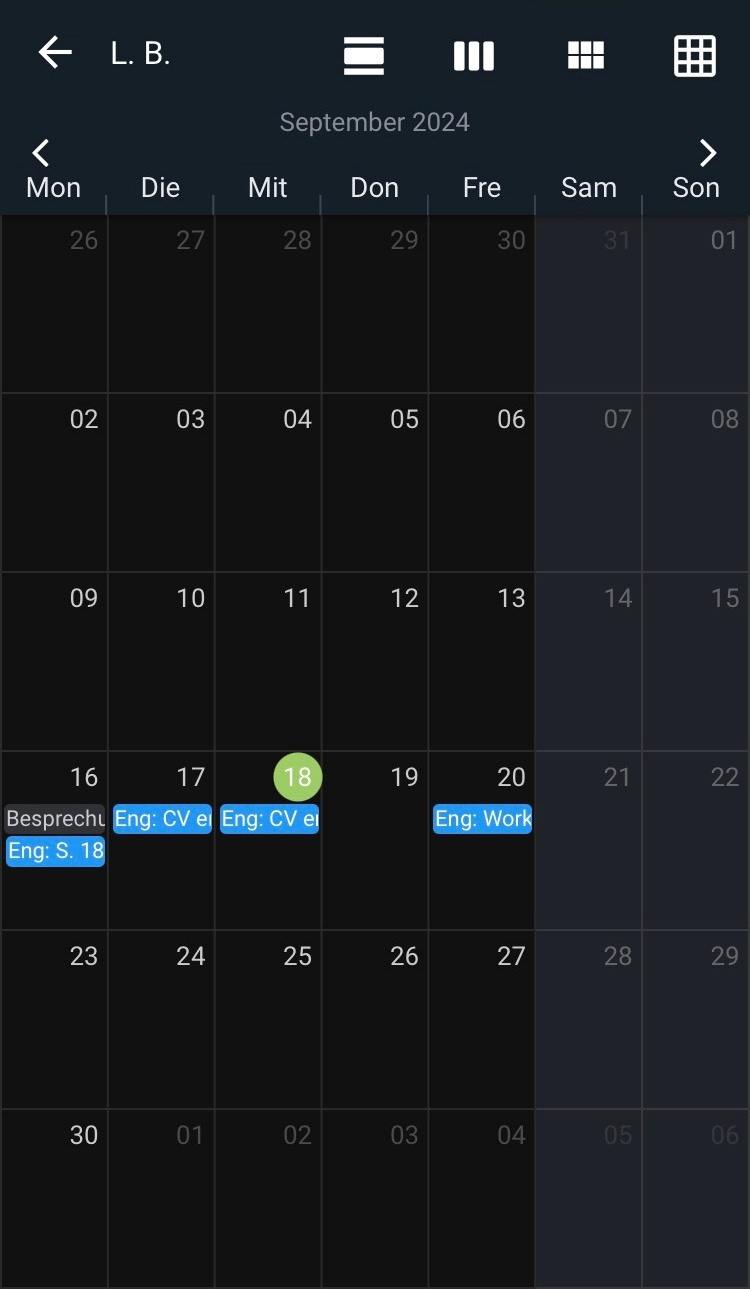
Task: Go to the previous month
Action: tap(40, 153)
